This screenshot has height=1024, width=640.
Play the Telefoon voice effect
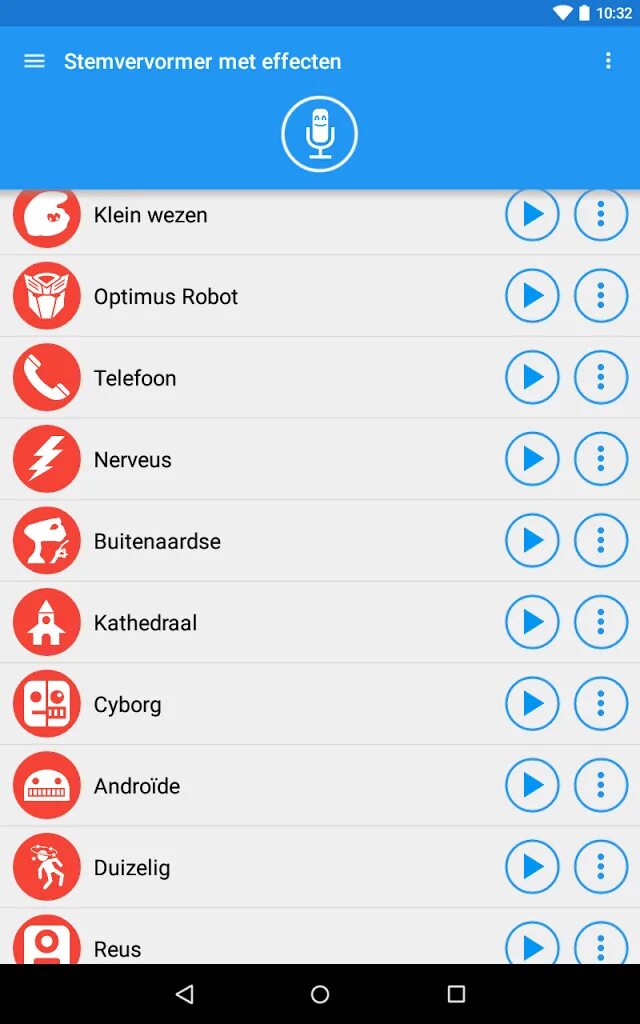click(532, 377)
